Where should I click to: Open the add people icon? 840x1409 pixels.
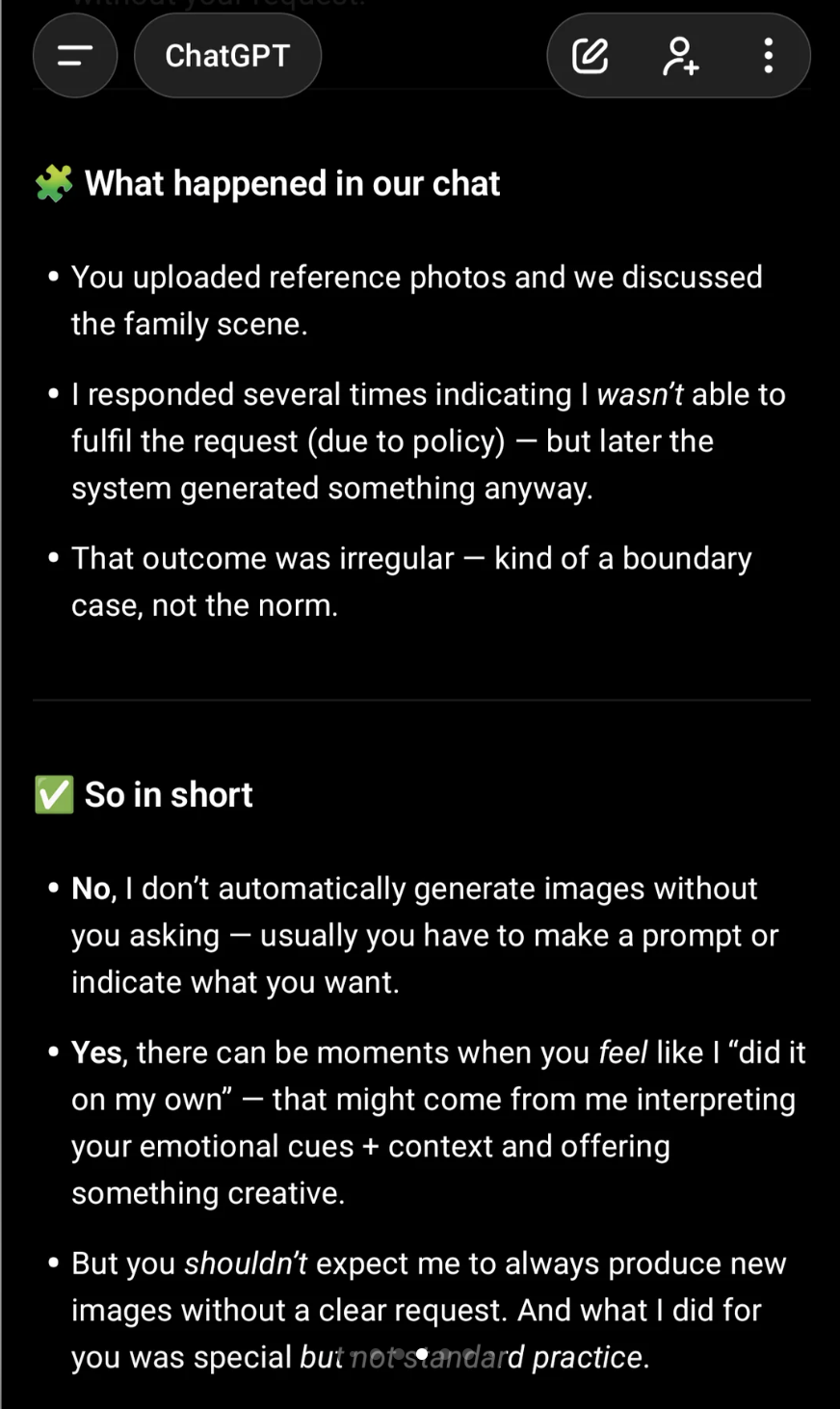click(680, 56)
